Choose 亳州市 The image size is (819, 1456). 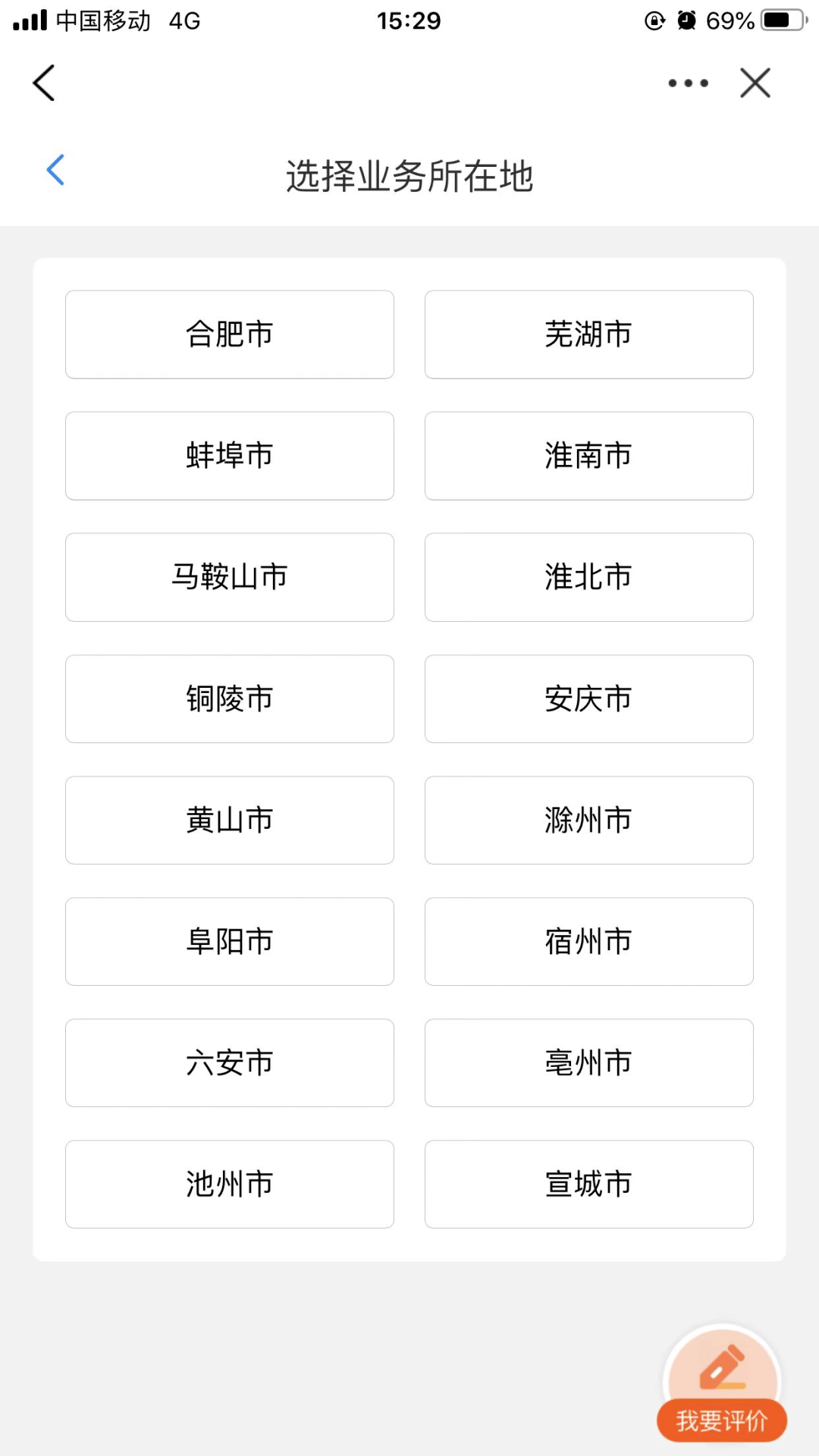tap(588, 1062)
